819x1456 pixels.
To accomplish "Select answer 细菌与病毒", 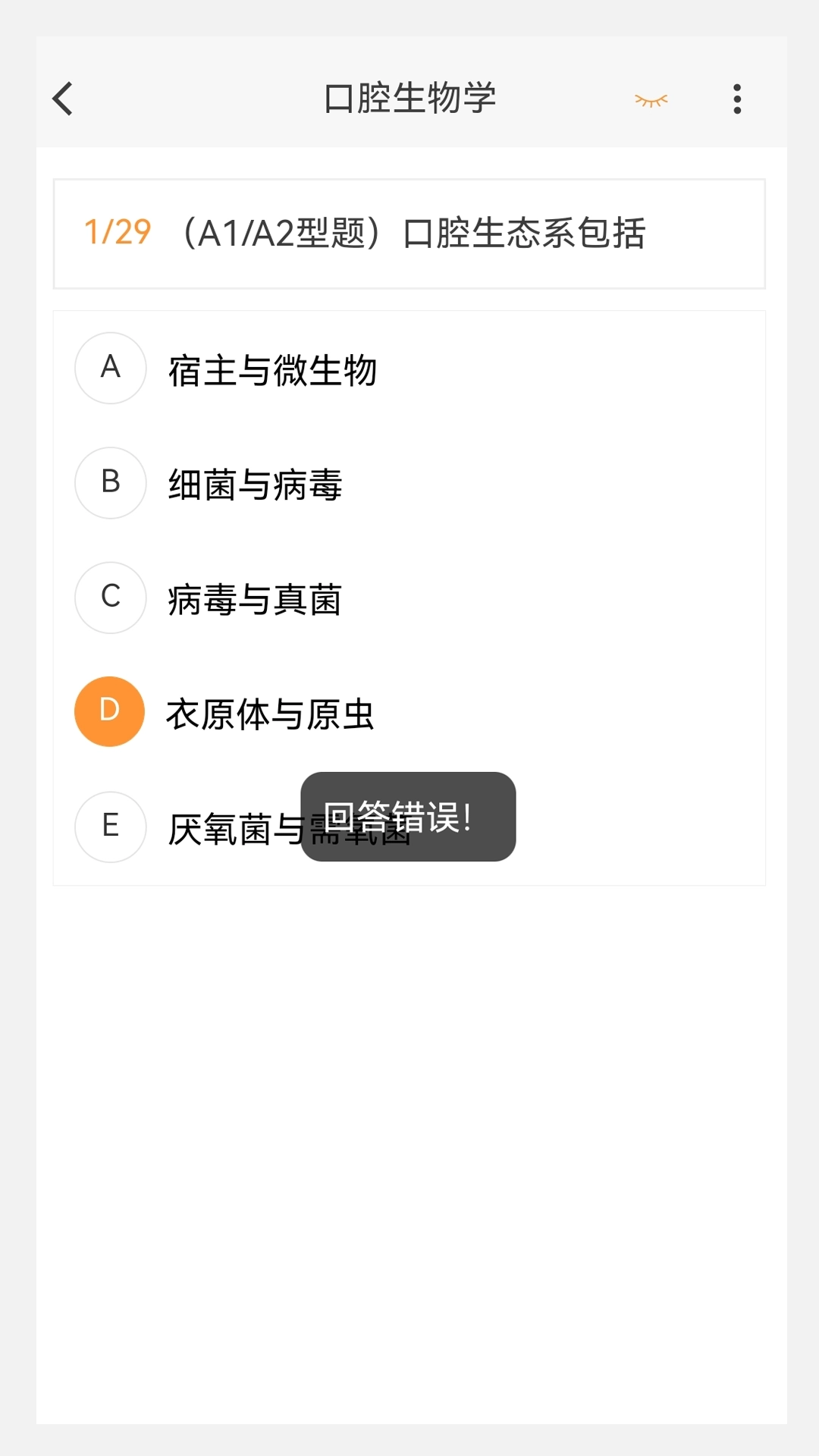I will click(256, 485).
